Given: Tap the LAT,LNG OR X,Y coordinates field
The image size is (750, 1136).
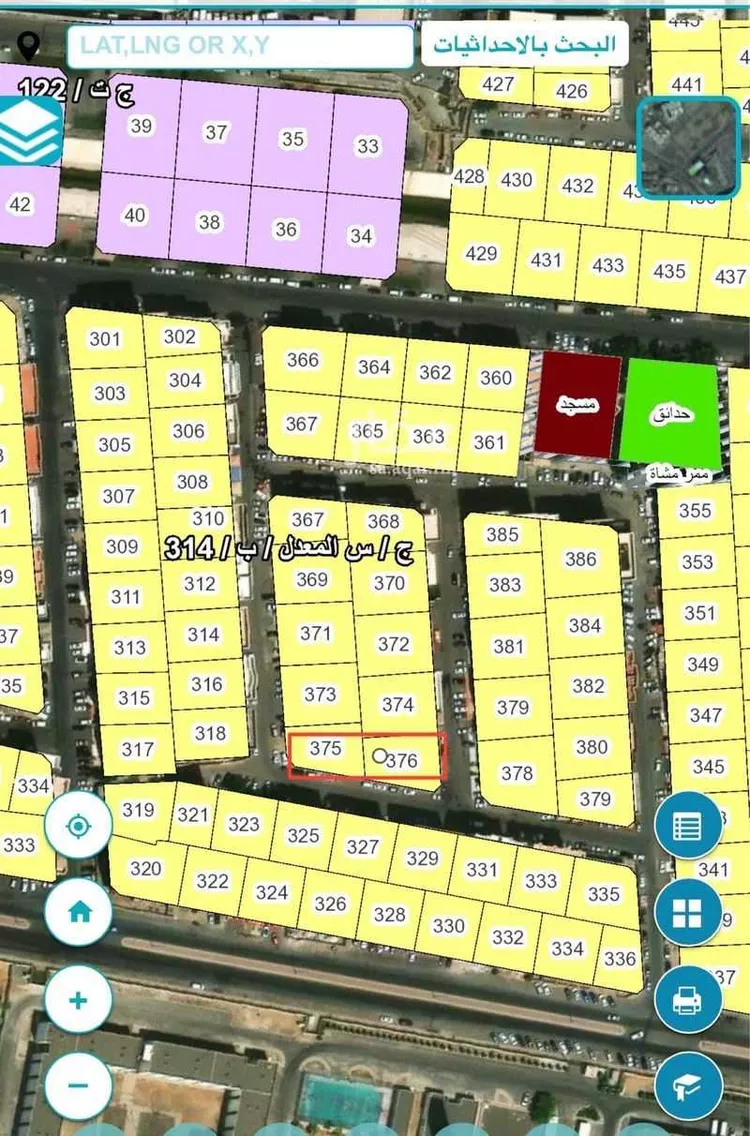Looking at the screenshot, I should click(x=240, y=46).
